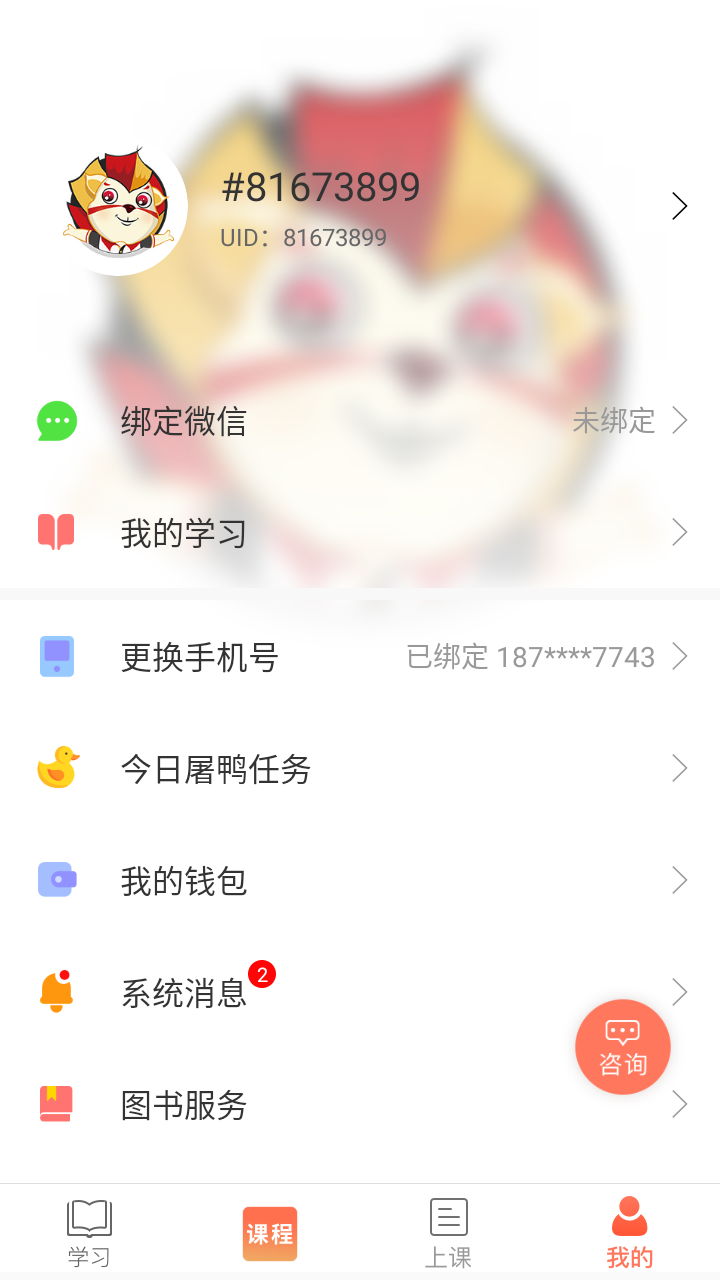Expand the profile row via its right arrow
720x1280 pixels.
[681, 205]
